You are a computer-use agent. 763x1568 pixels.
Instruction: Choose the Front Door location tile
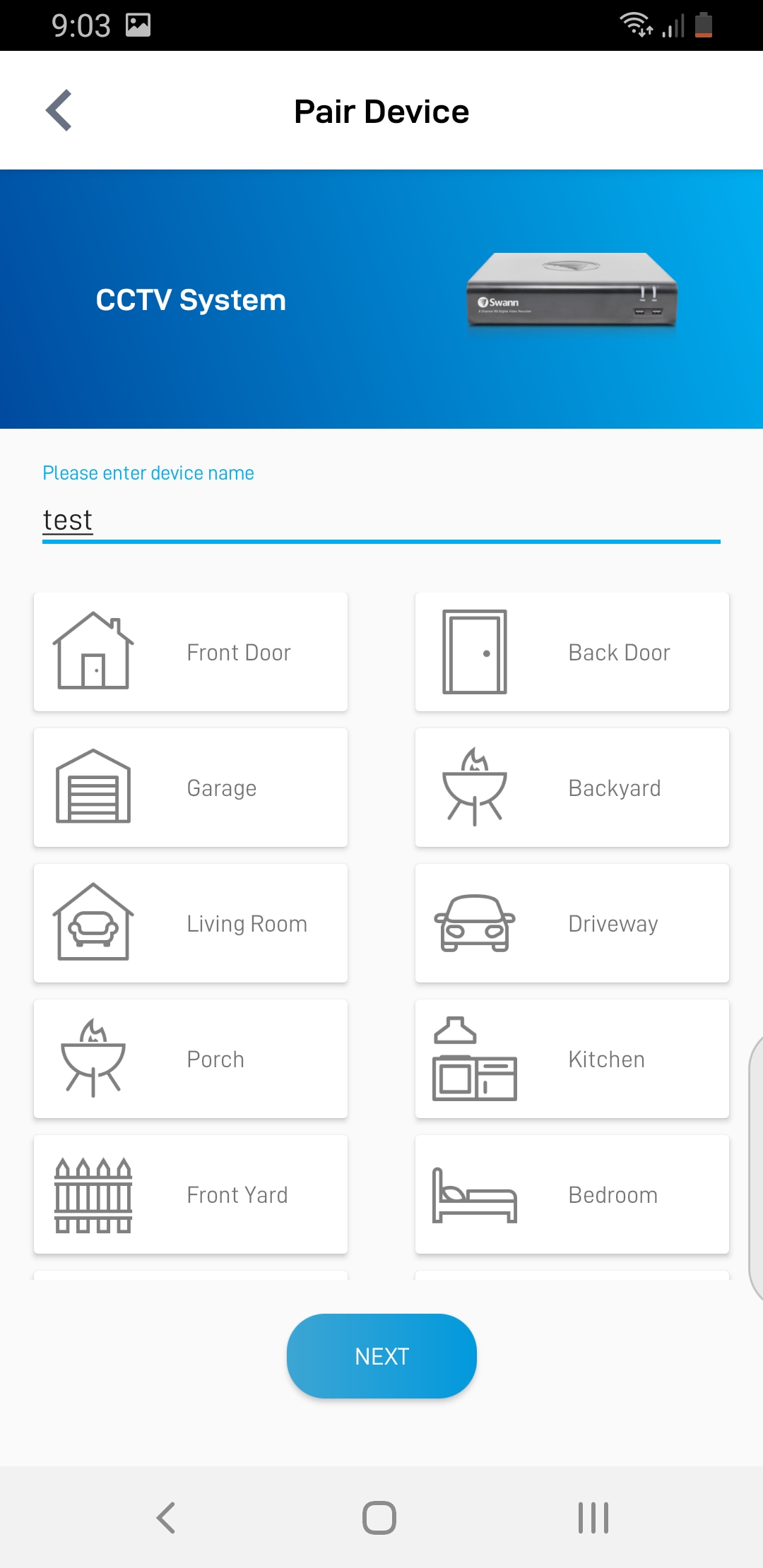190,651
